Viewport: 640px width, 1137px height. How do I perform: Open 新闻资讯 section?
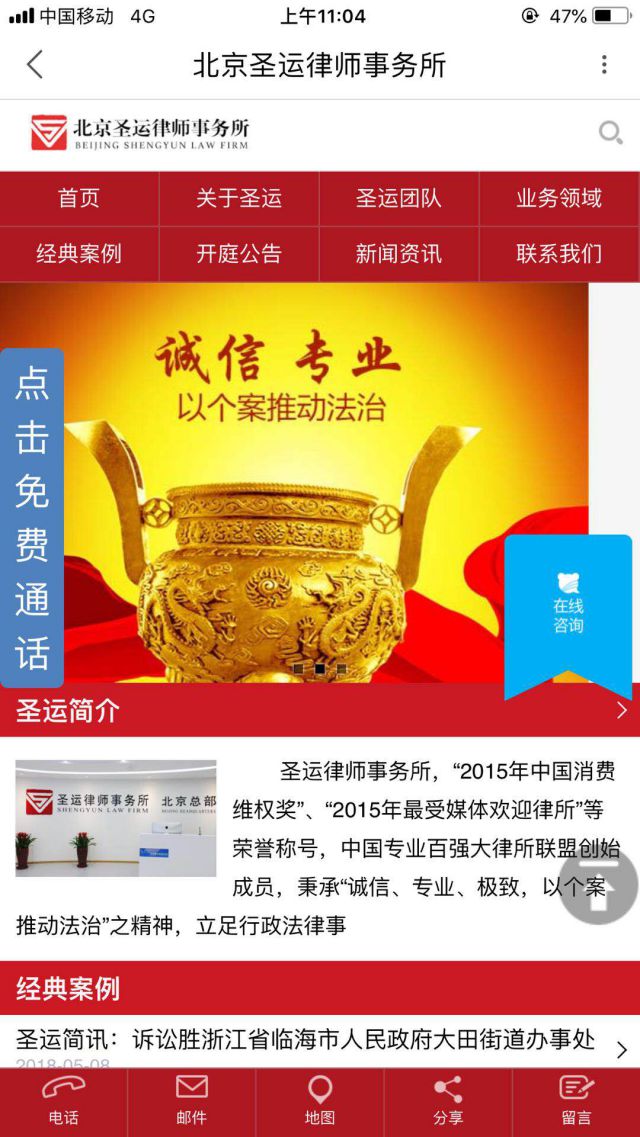point(399,254)
